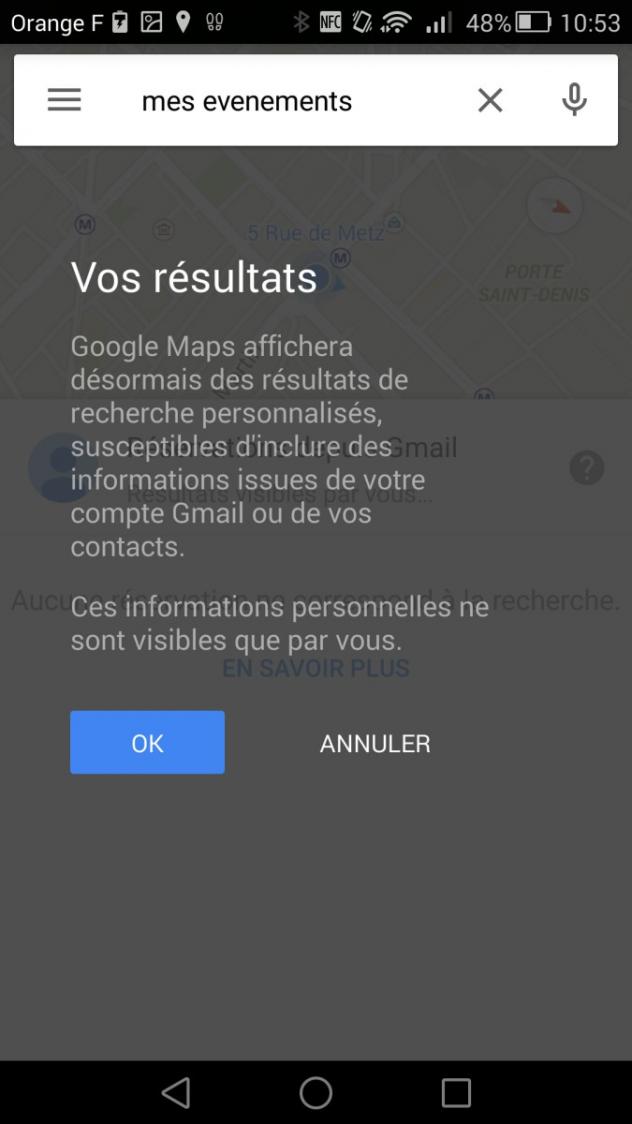Confirm with the OK button

coord(147,743)
